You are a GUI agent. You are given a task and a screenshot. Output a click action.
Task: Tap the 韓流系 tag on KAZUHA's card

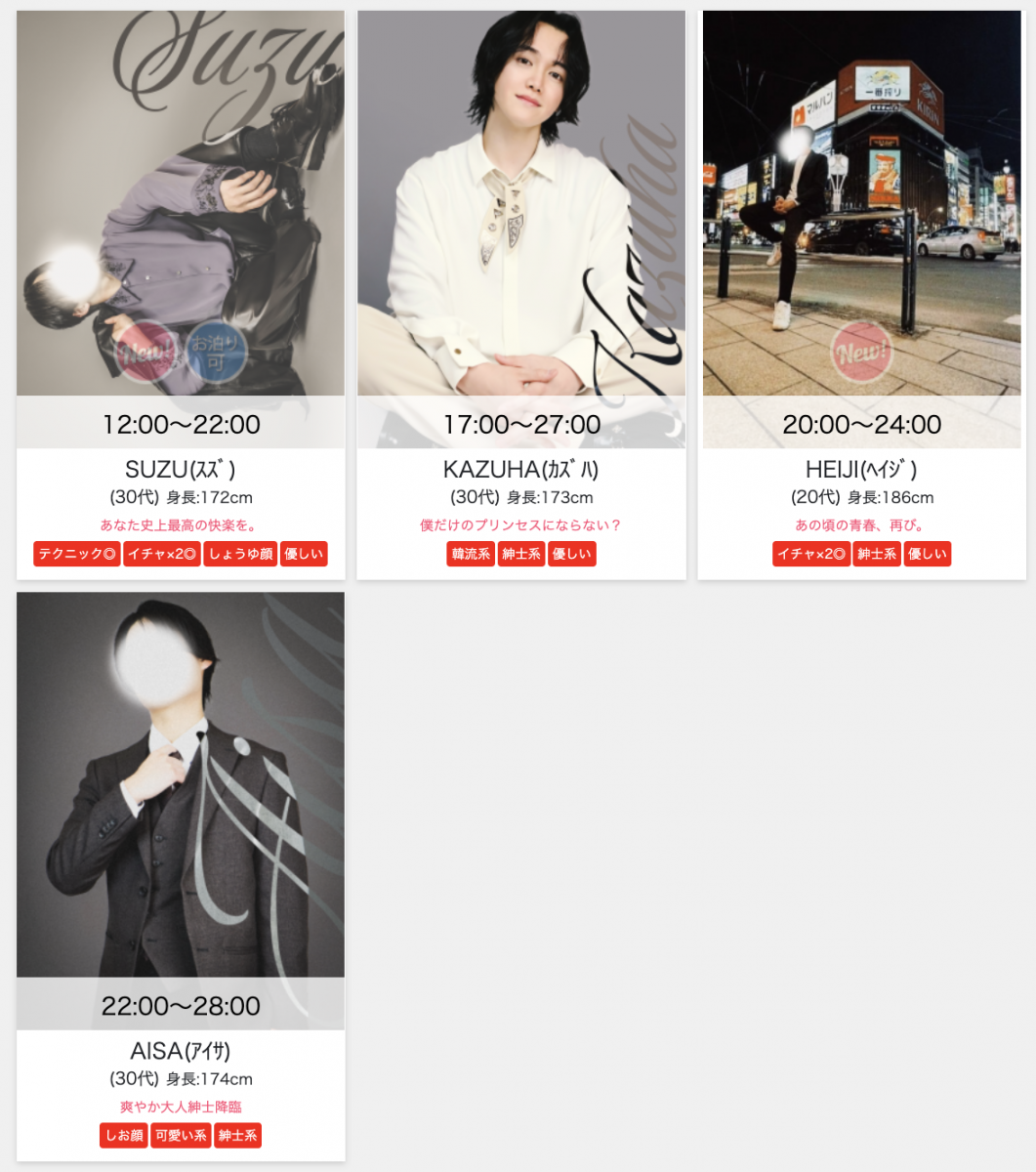pos(471,555)
